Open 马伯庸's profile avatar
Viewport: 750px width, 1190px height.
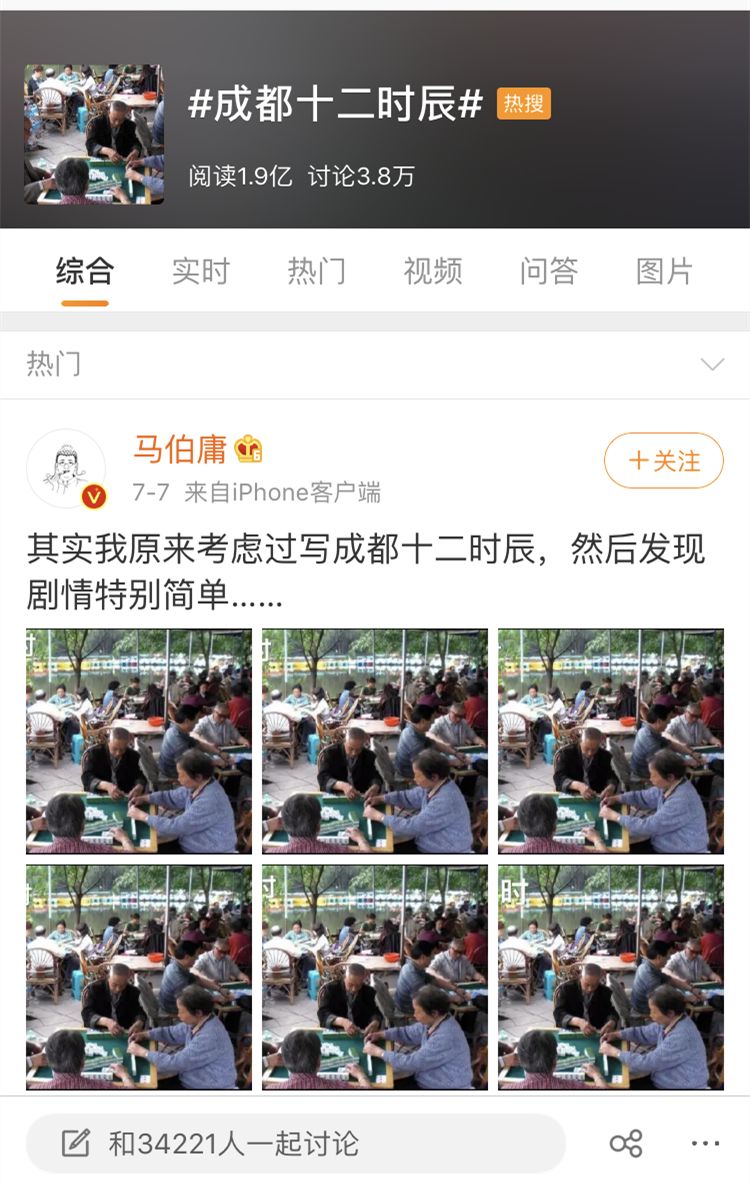pos(66,469)
